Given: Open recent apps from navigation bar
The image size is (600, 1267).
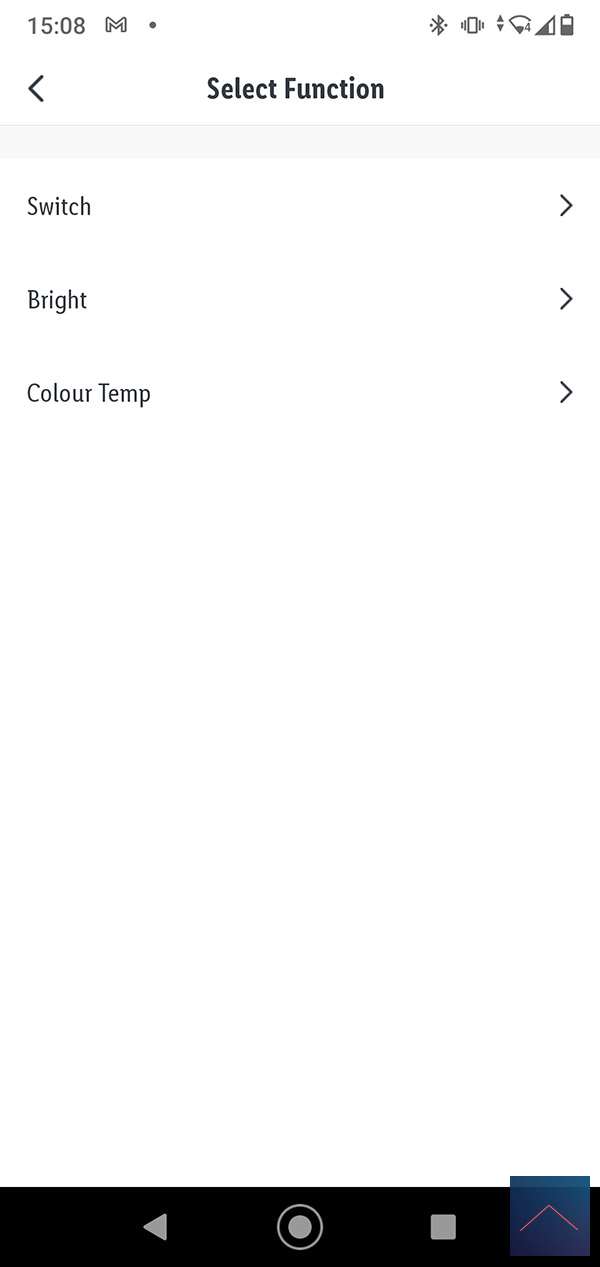Looking at the screenshot, I should 442,1226.
